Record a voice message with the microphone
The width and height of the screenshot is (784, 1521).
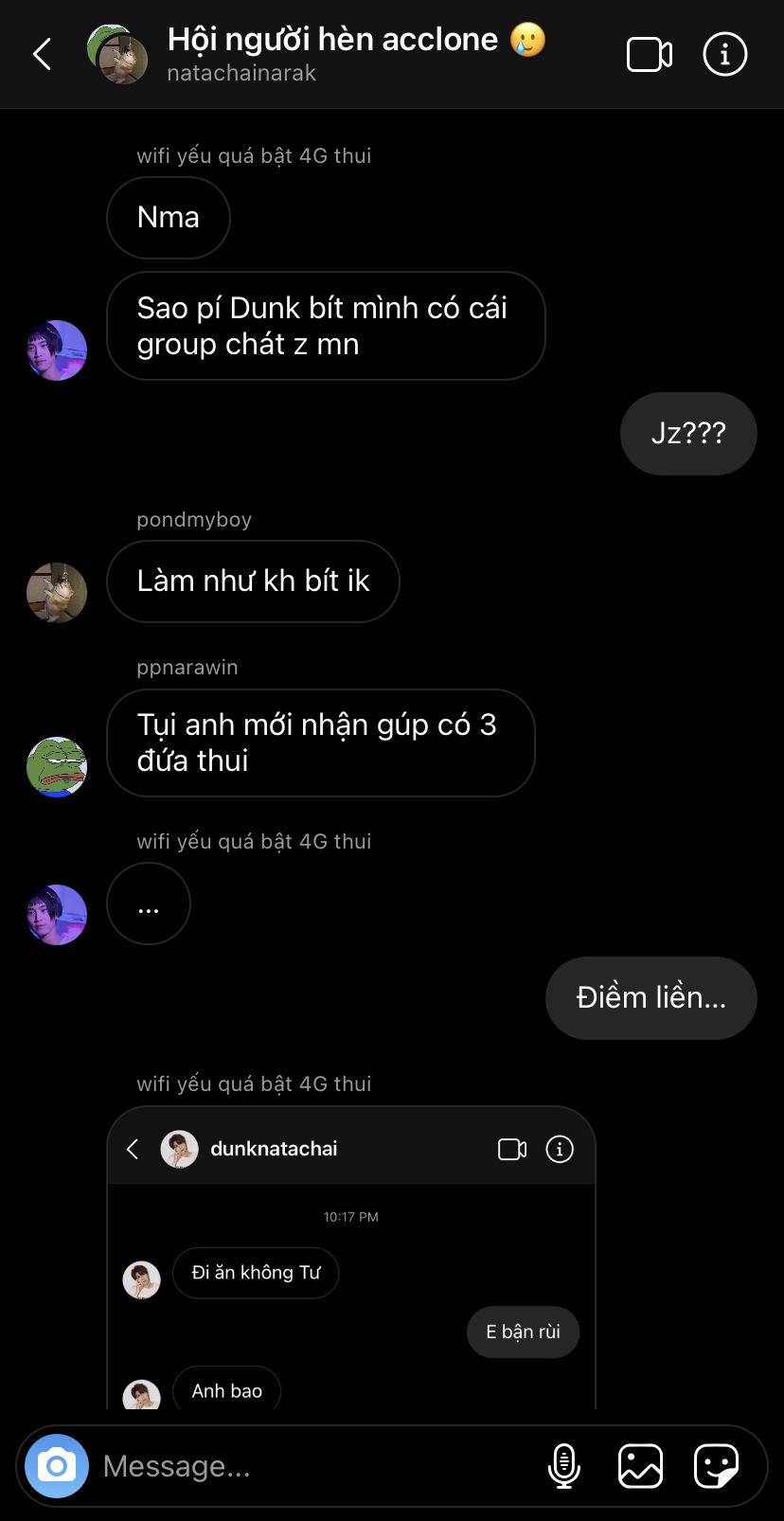click(x=564, y=1466)
